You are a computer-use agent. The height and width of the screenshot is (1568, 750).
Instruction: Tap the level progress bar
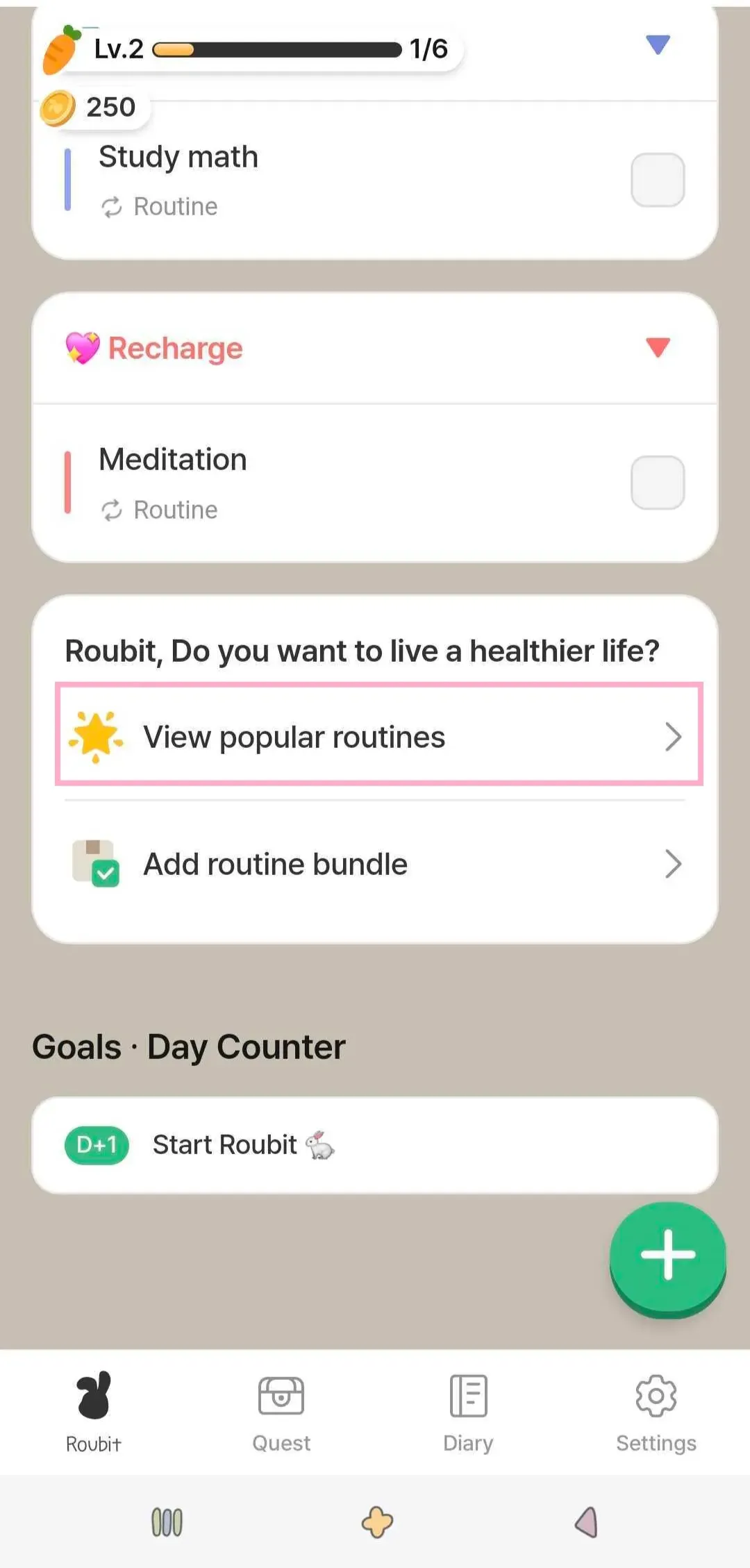[276, 50]
